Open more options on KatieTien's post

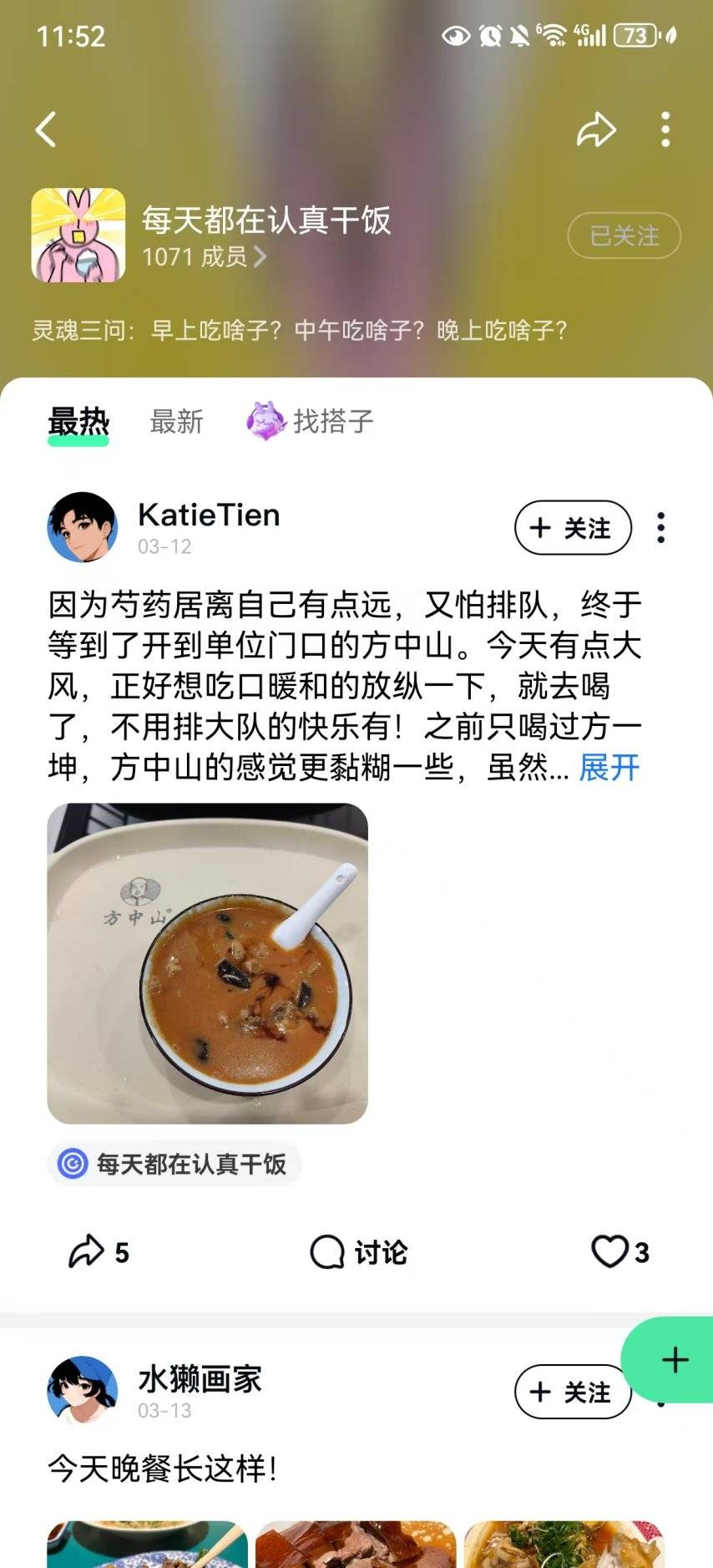pos(661,528)
